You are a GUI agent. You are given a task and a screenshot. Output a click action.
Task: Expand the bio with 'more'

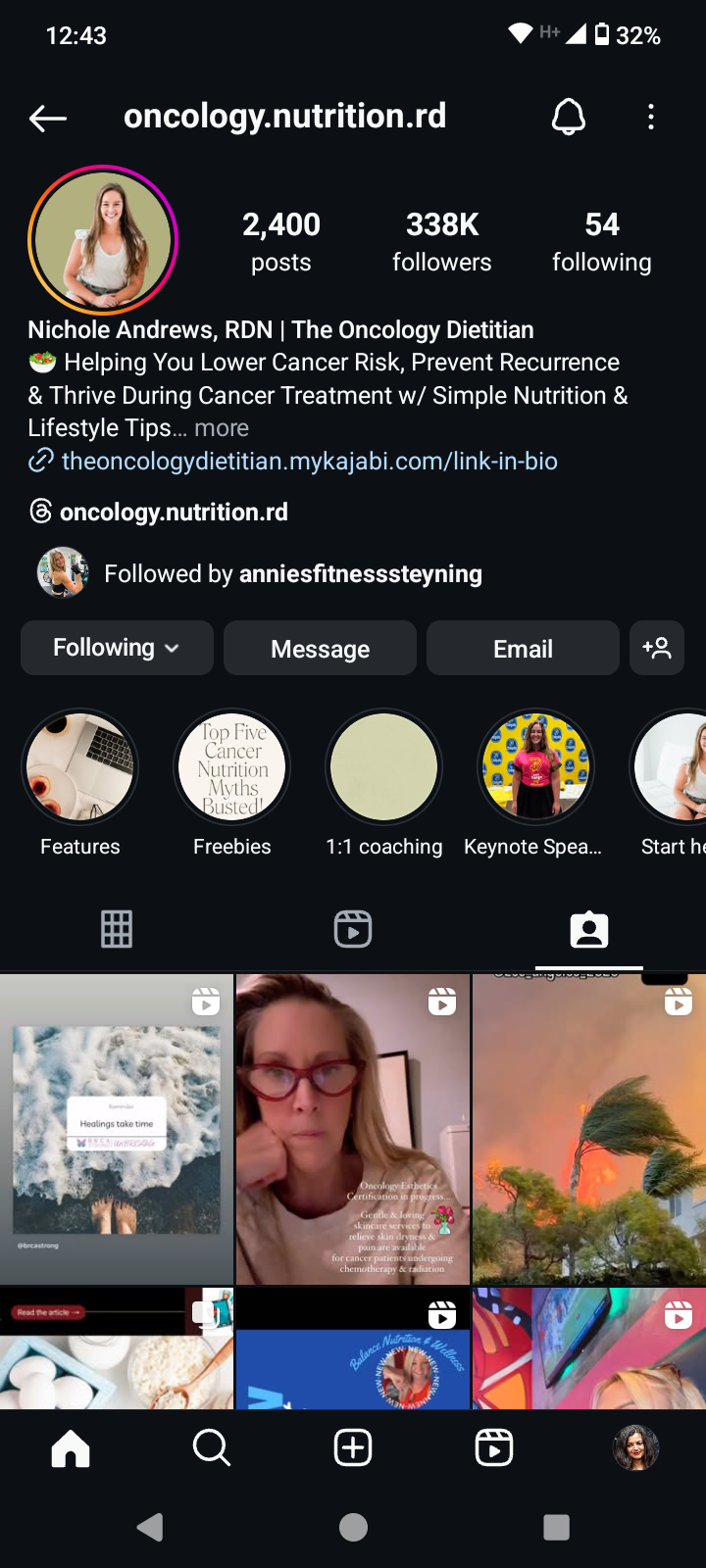pos(222,428)
